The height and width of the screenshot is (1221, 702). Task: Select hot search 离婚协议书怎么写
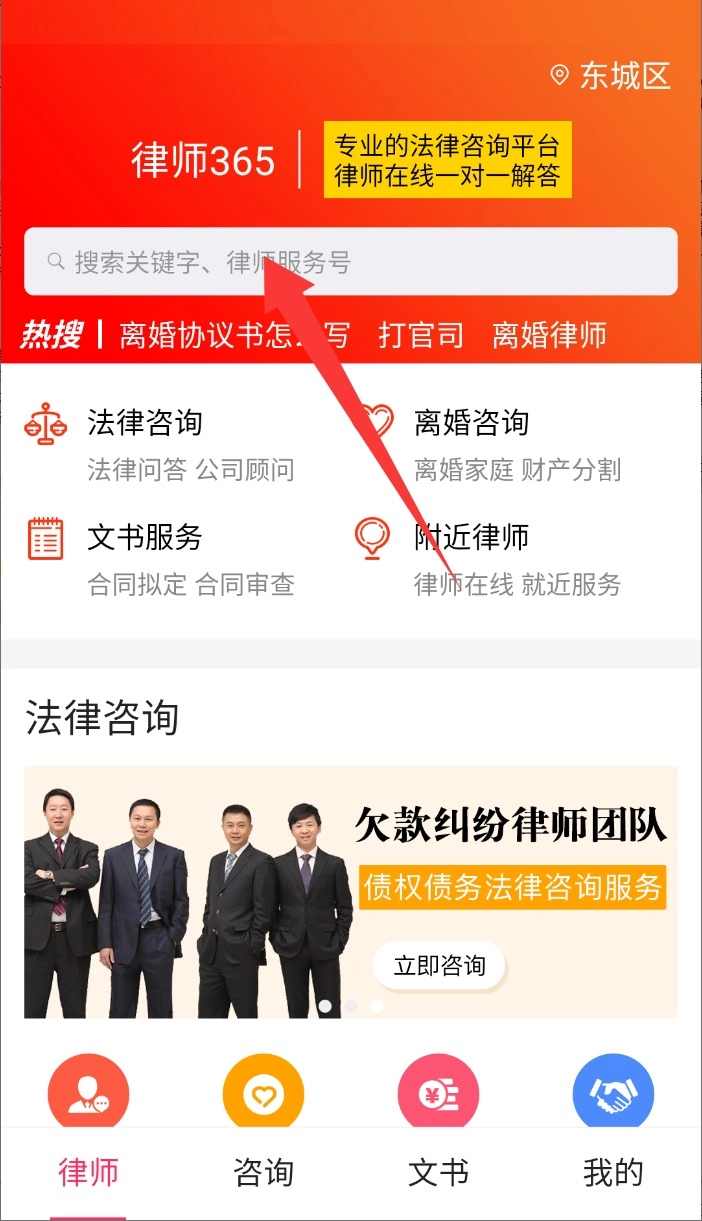[234, 335]
